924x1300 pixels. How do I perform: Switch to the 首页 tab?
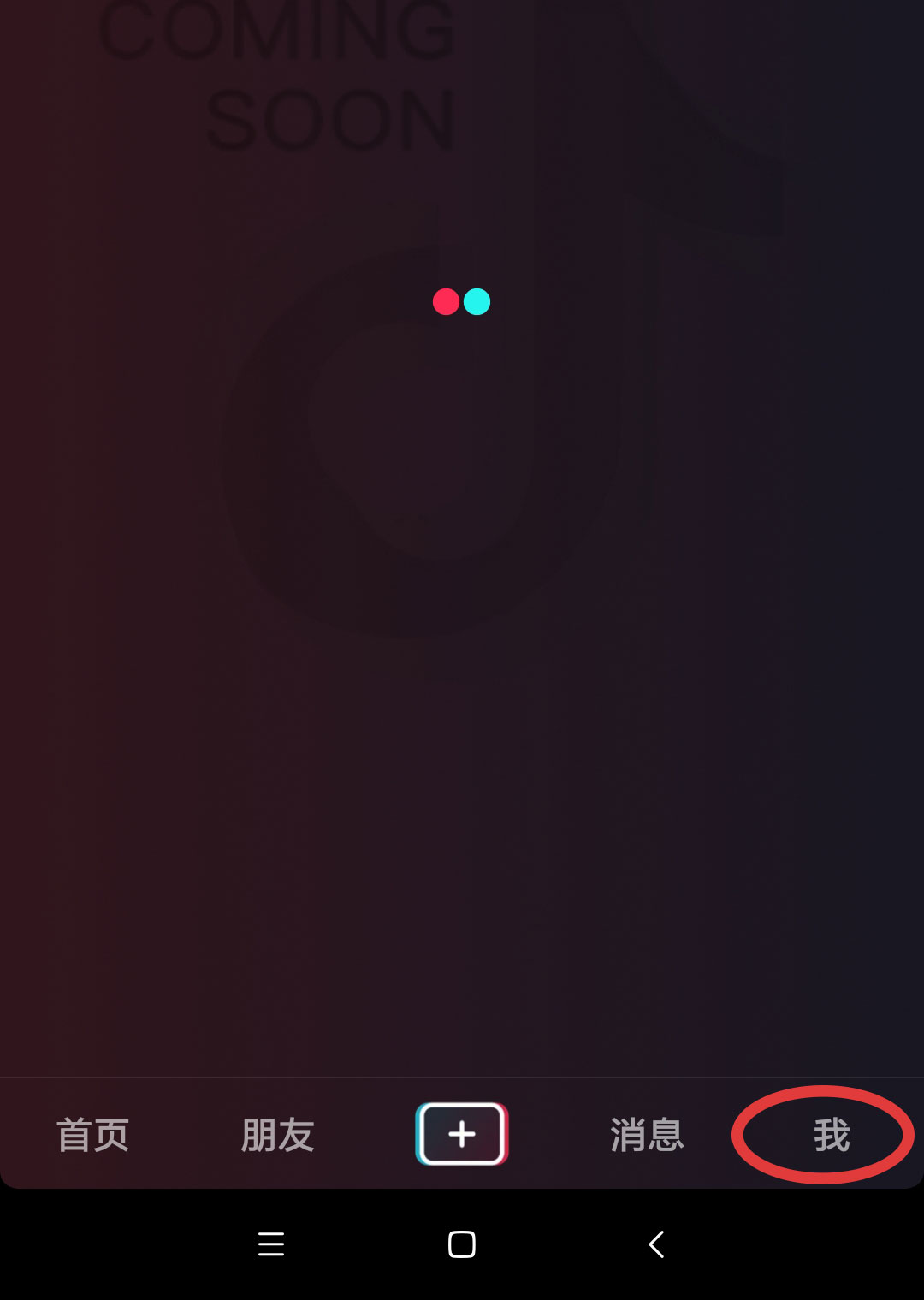92,1135
